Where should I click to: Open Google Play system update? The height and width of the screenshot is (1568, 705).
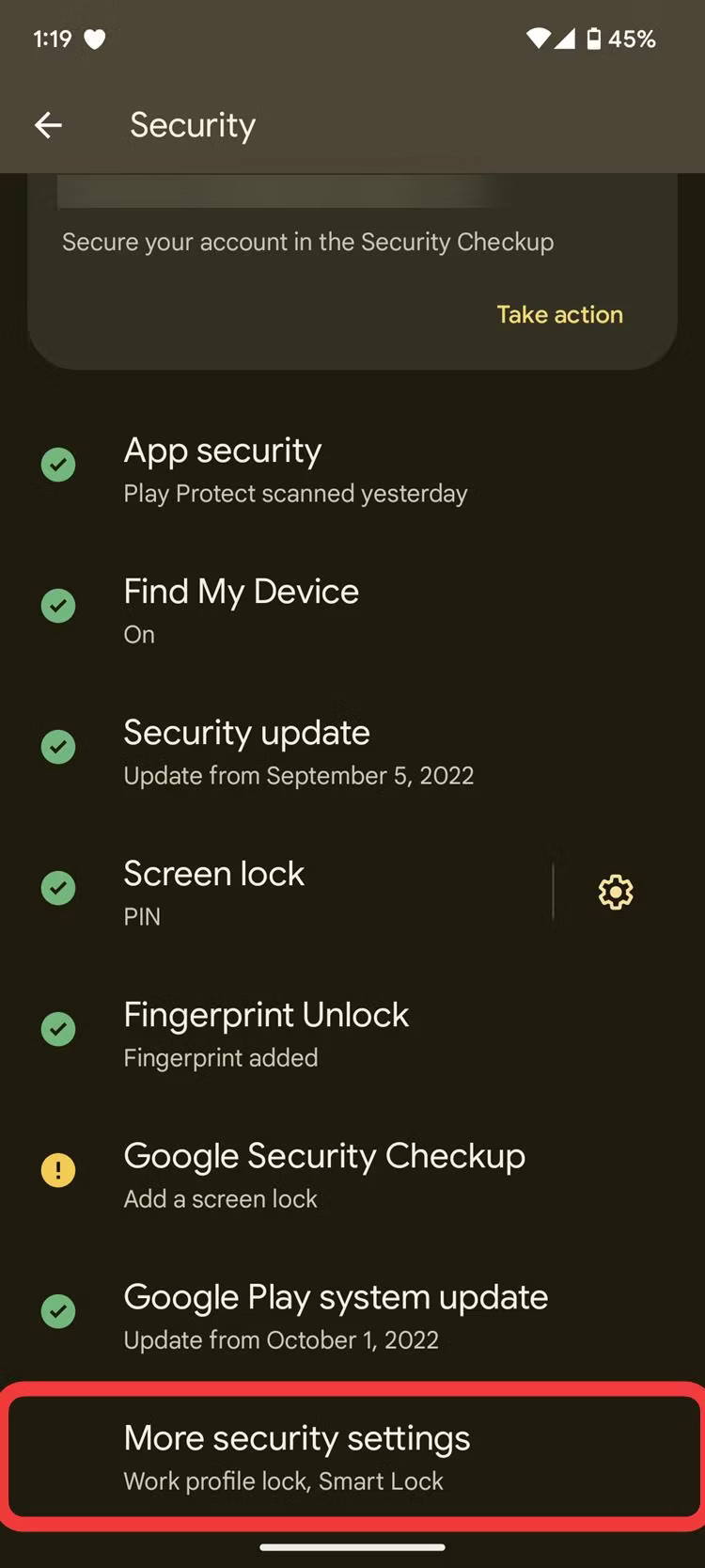352,1317
